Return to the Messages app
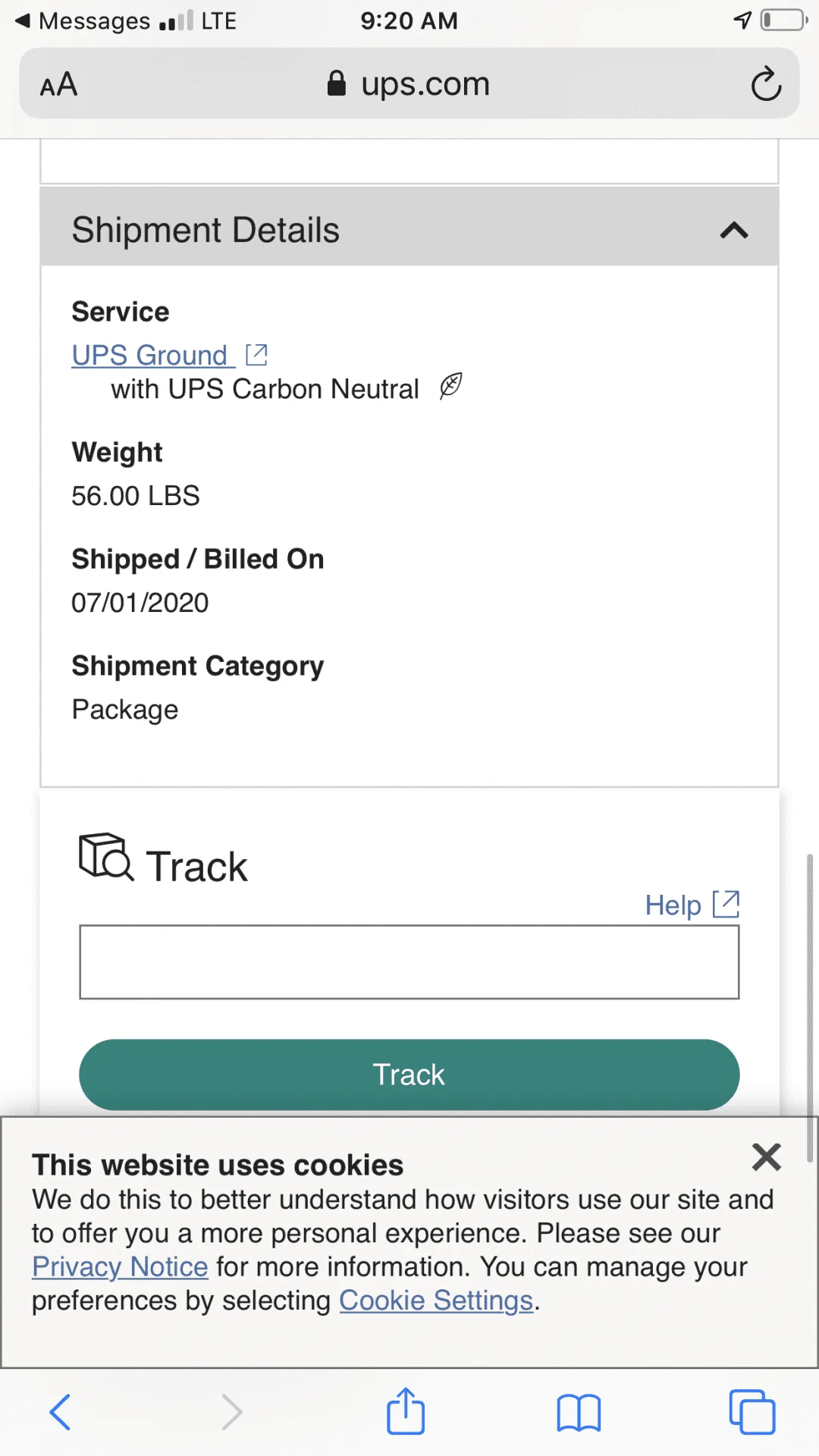 [x=83, y=21]
